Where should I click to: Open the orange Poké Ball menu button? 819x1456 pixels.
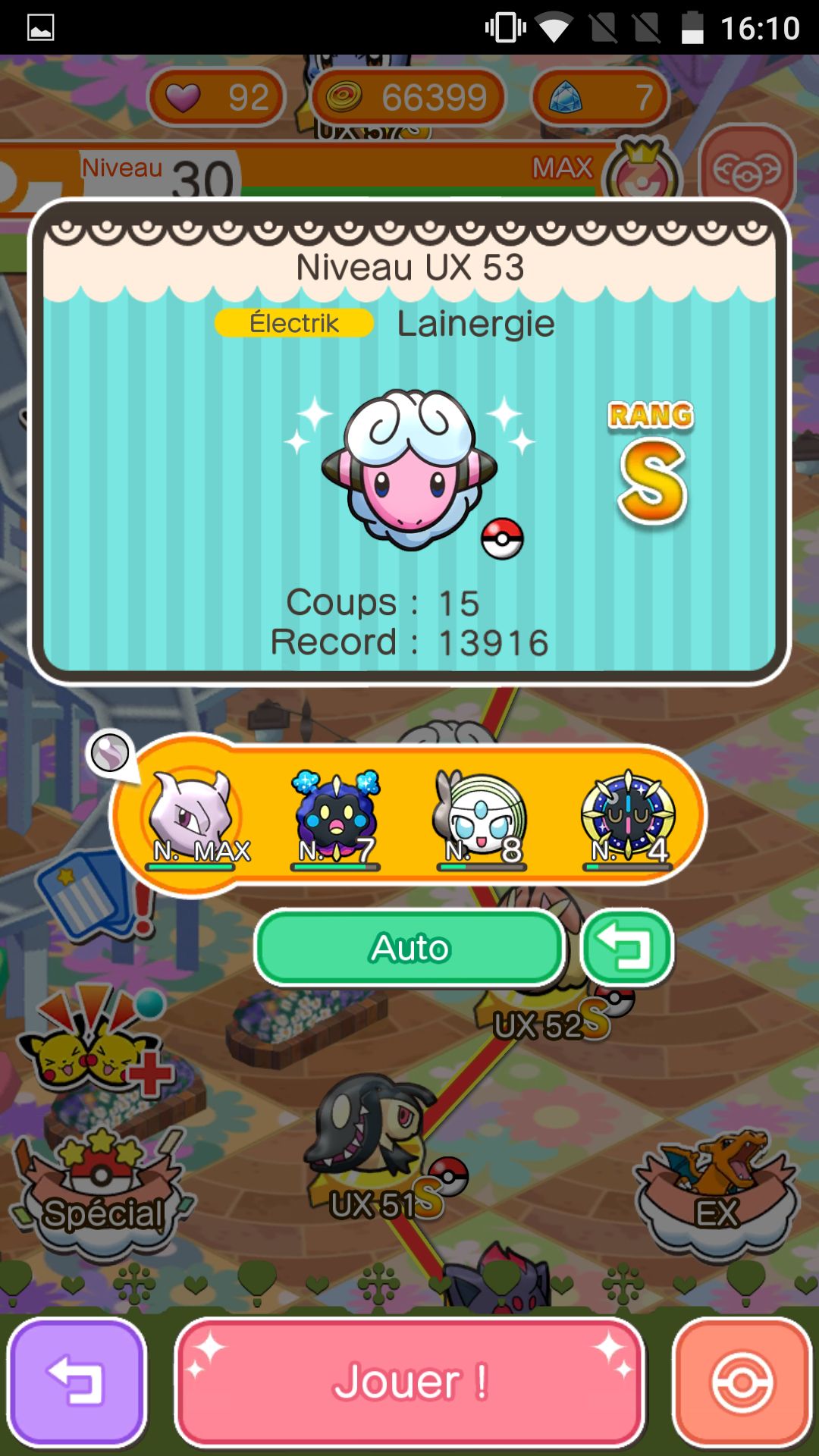(742, 1382)
